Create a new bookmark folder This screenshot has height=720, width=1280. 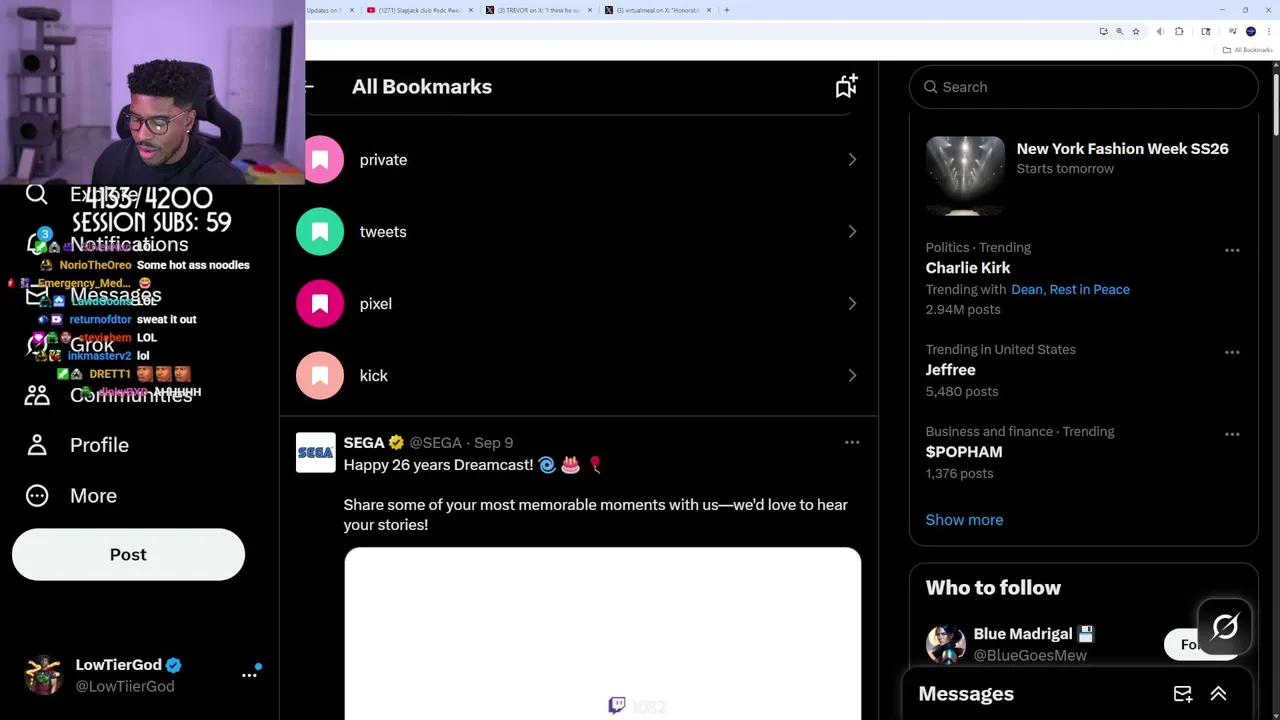click(846, 87)
